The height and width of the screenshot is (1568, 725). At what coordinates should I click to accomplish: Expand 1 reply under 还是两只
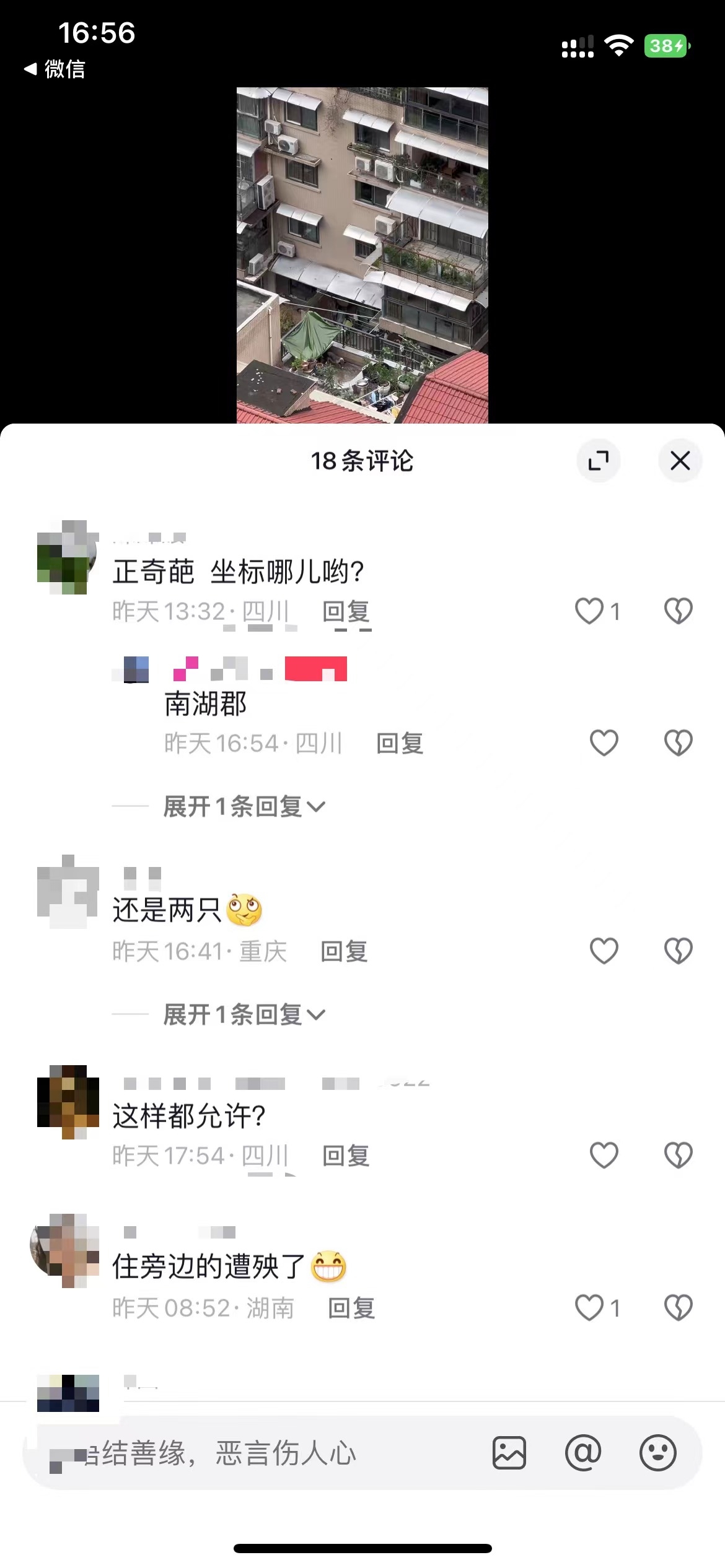244,1014
